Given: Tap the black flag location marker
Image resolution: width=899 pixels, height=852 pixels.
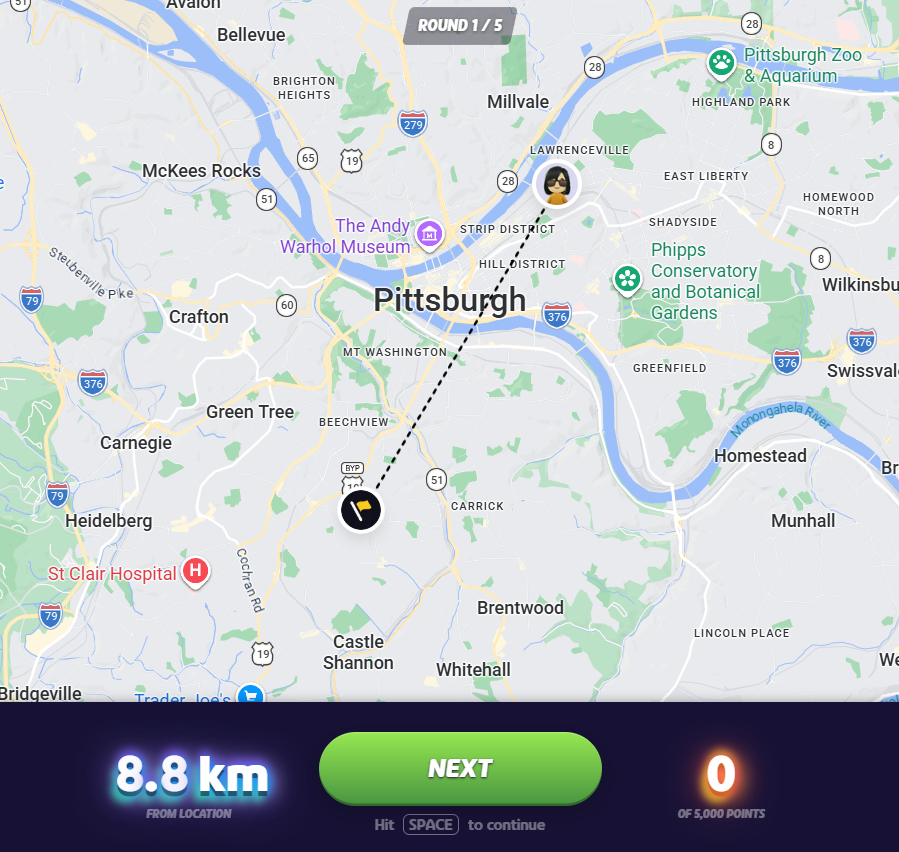Looking at the screenshot, I should click(362, 510).
